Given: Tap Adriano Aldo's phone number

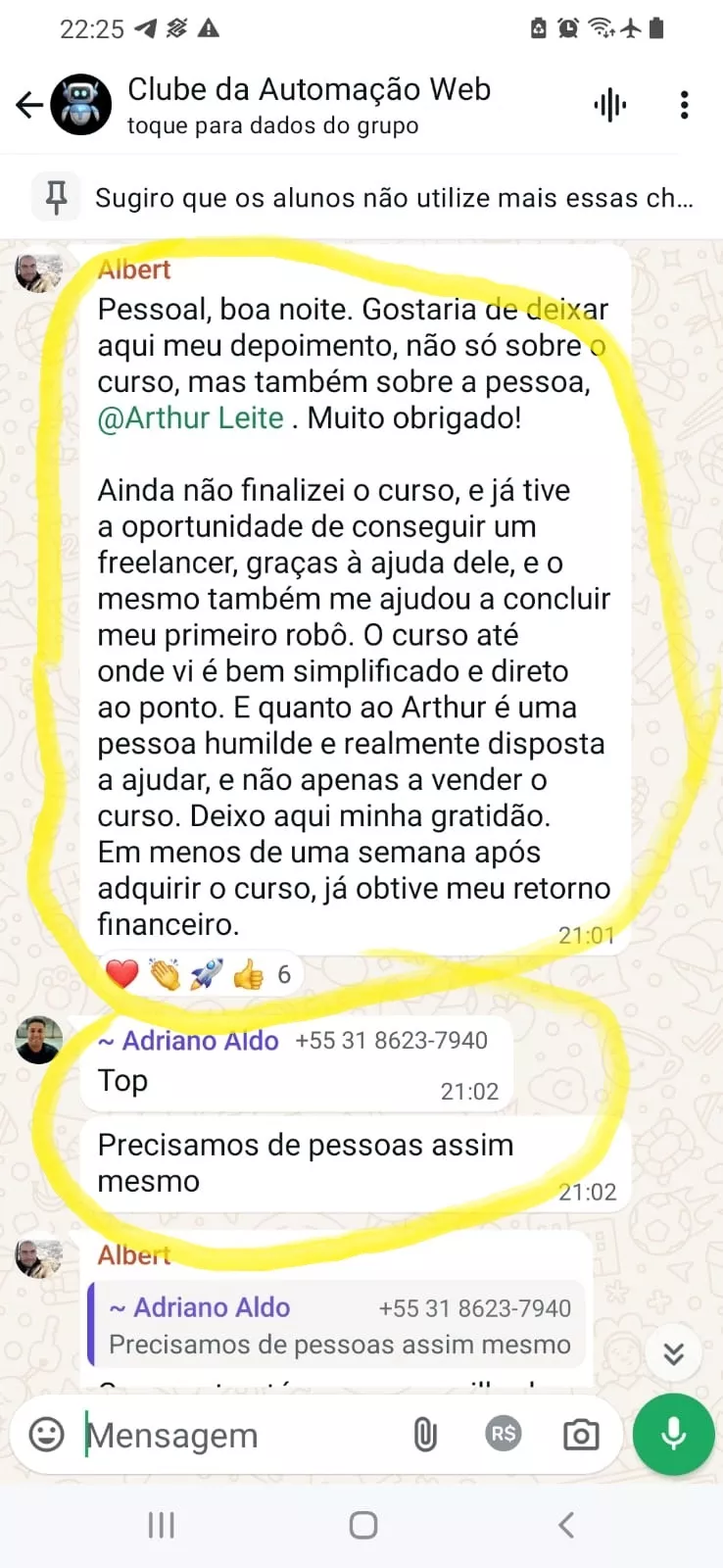Looking at the screenshot, I should pos(391,1041).
